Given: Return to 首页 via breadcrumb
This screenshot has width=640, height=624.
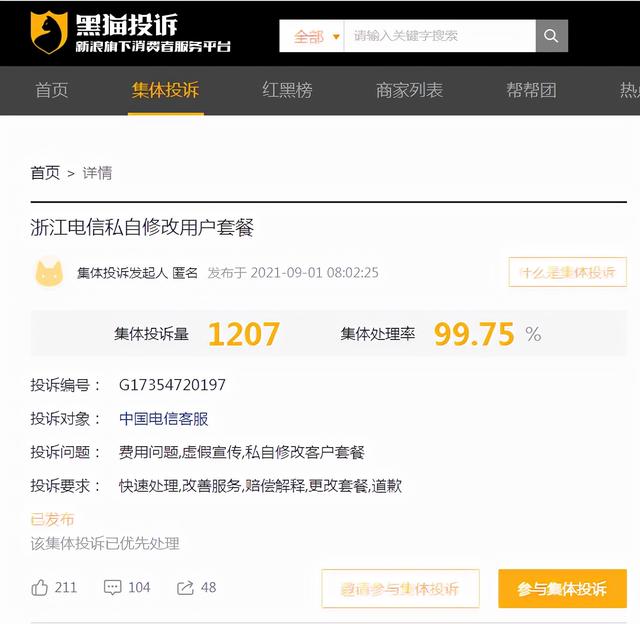Looking at the screenshot, I should [x=45, y=173].
